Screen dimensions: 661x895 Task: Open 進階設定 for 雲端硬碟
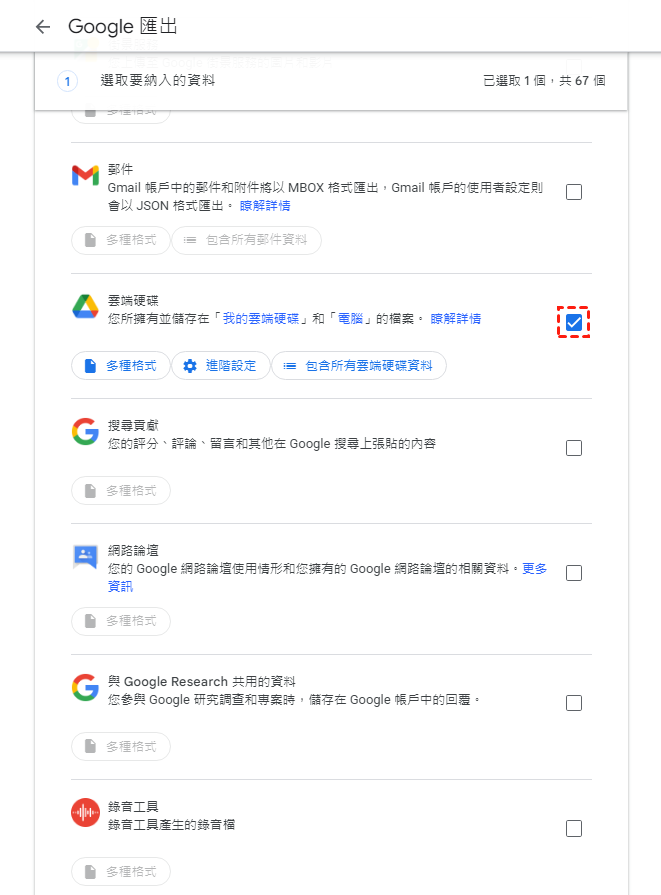click(221, 366)
